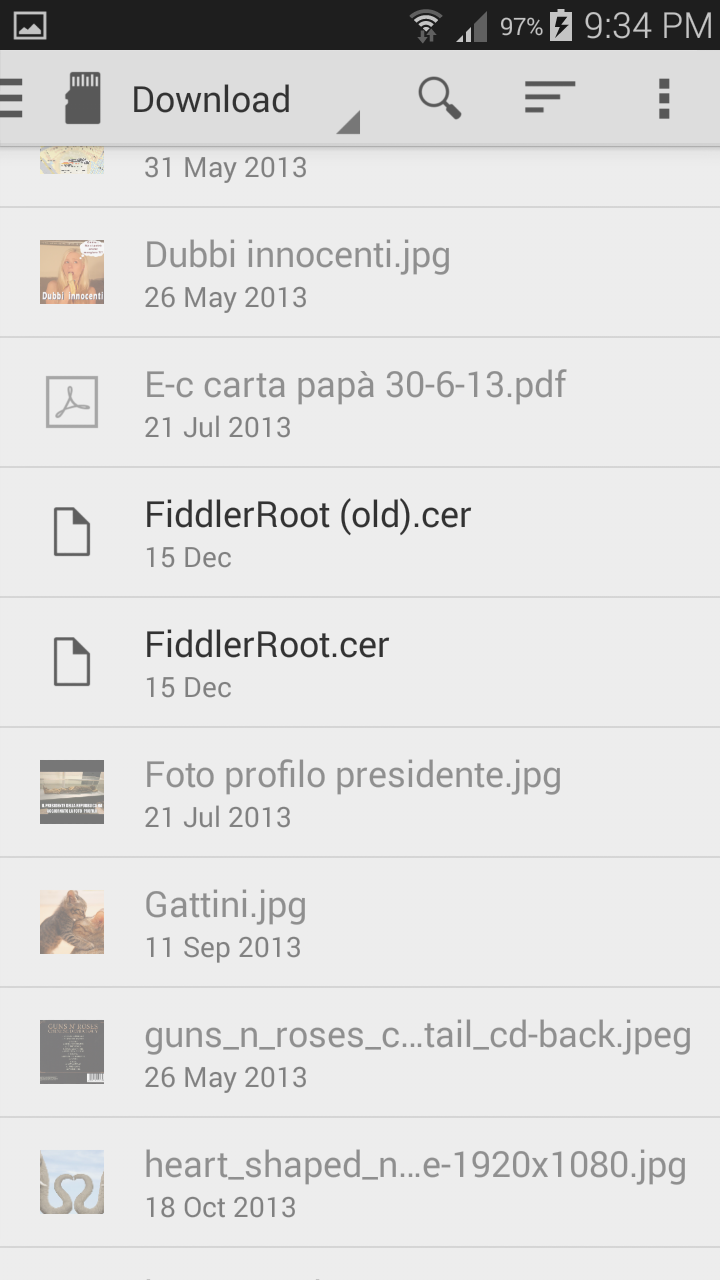Open E-c carta papà 30-6-13.pdf

click(x=360, y=402)
